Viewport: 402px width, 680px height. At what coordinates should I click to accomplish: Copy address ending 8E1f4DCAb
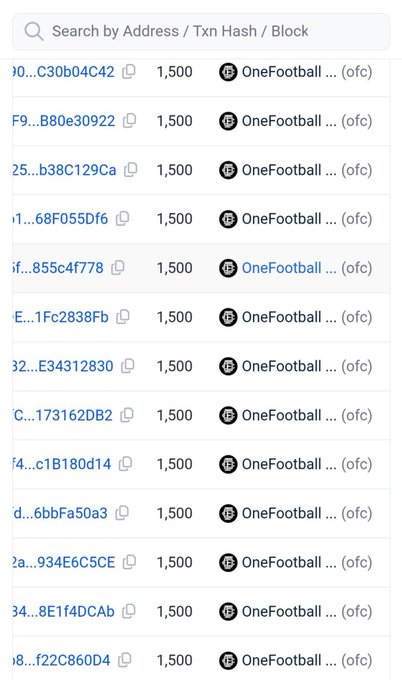[x=129, y=611]
